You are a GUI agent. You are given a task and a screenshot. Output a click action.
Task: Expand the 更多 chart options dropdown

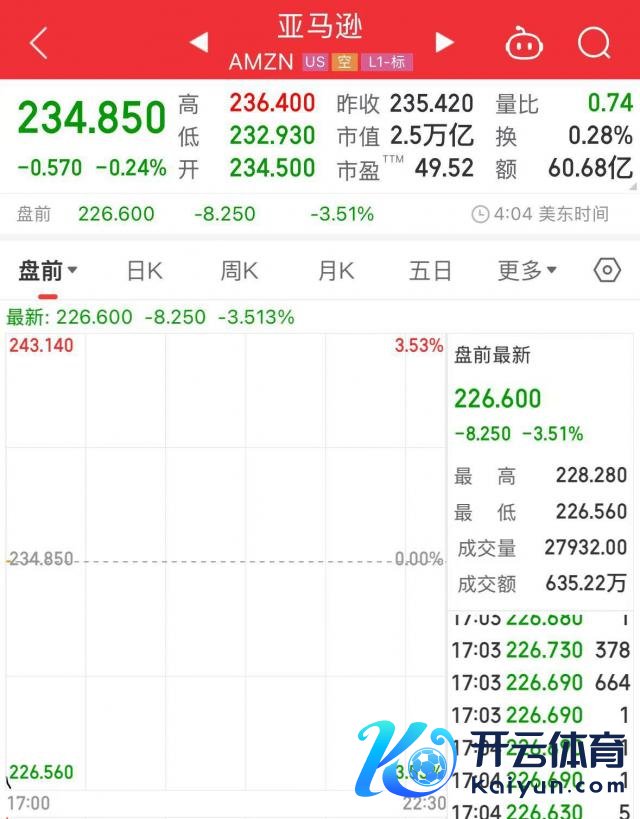point(527,270)
